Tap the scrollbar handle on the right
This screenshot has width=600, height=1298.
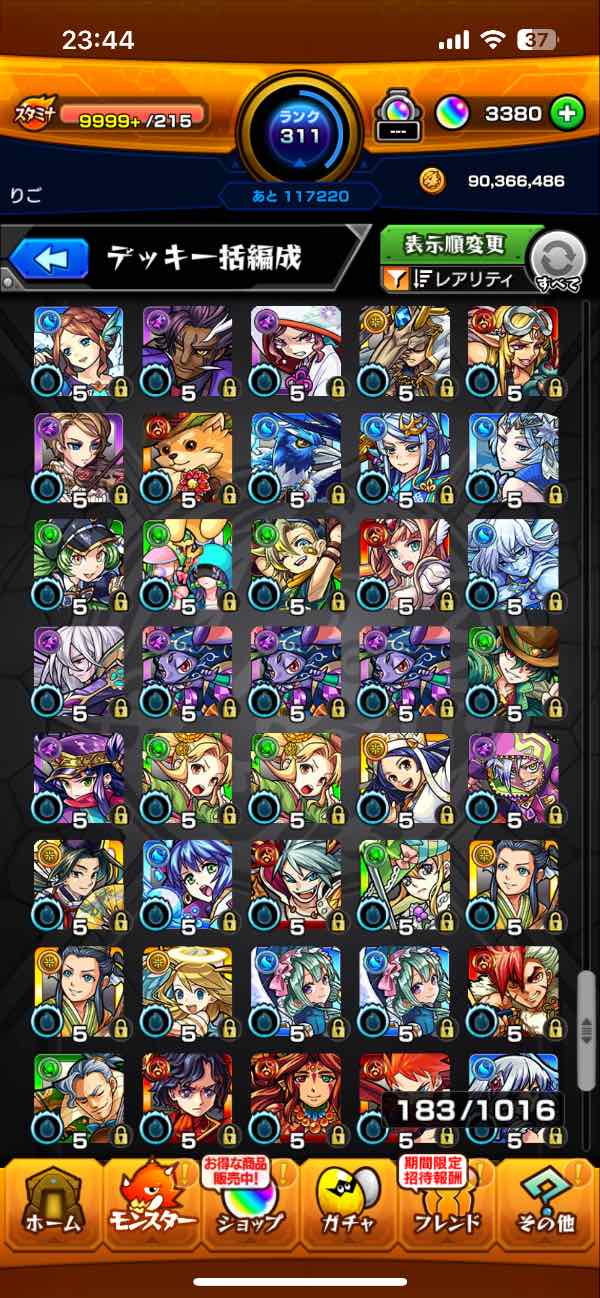(x=587, y=1027)
